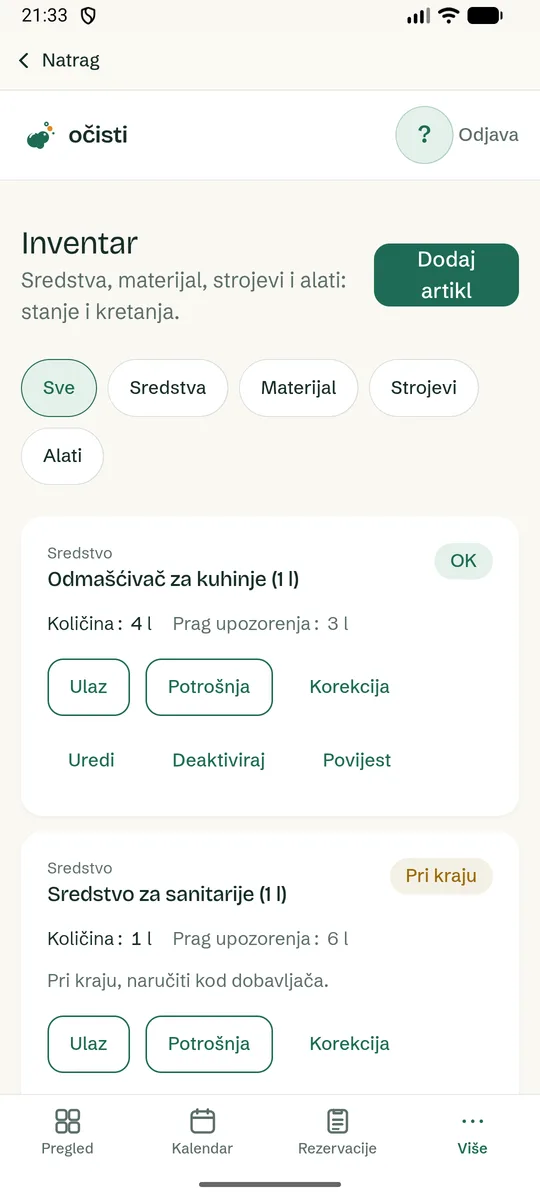Open Korekcija for Odmašćivač za kuhinje
540x1200 pixels.
(x=350, y=687)
